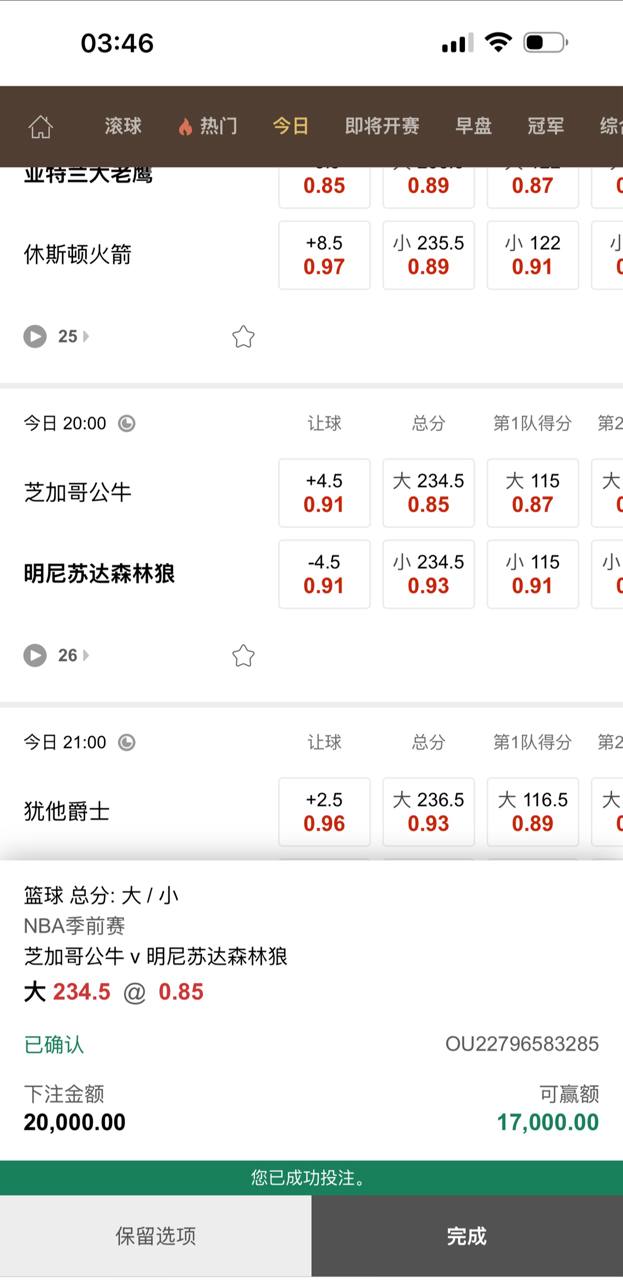
Task: Favorite the 休斯顿火箭 match with star
Action: coord(243,337)
